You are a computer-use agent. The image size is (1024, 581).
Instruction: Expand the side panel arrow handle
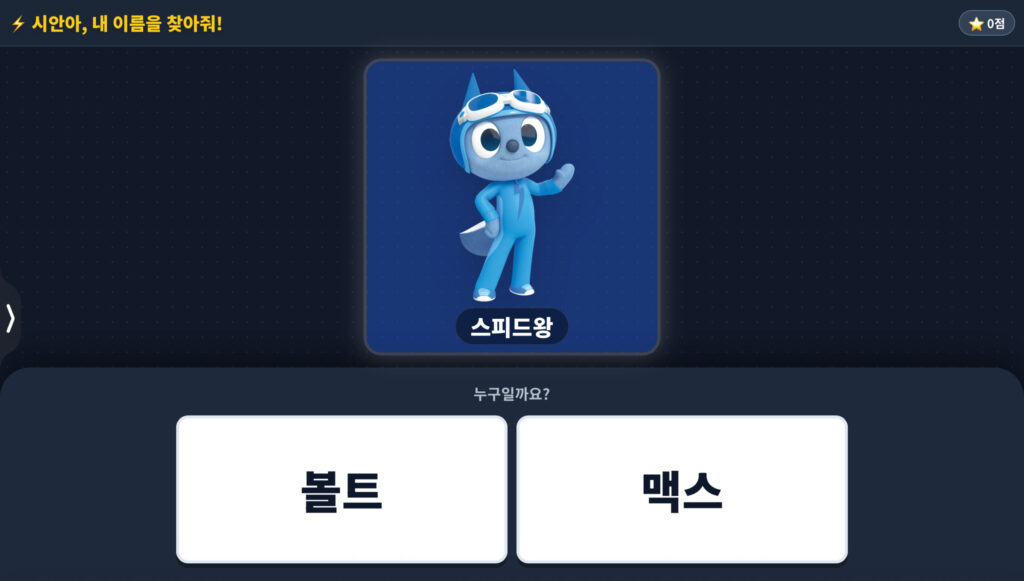(x=10, y=318)
